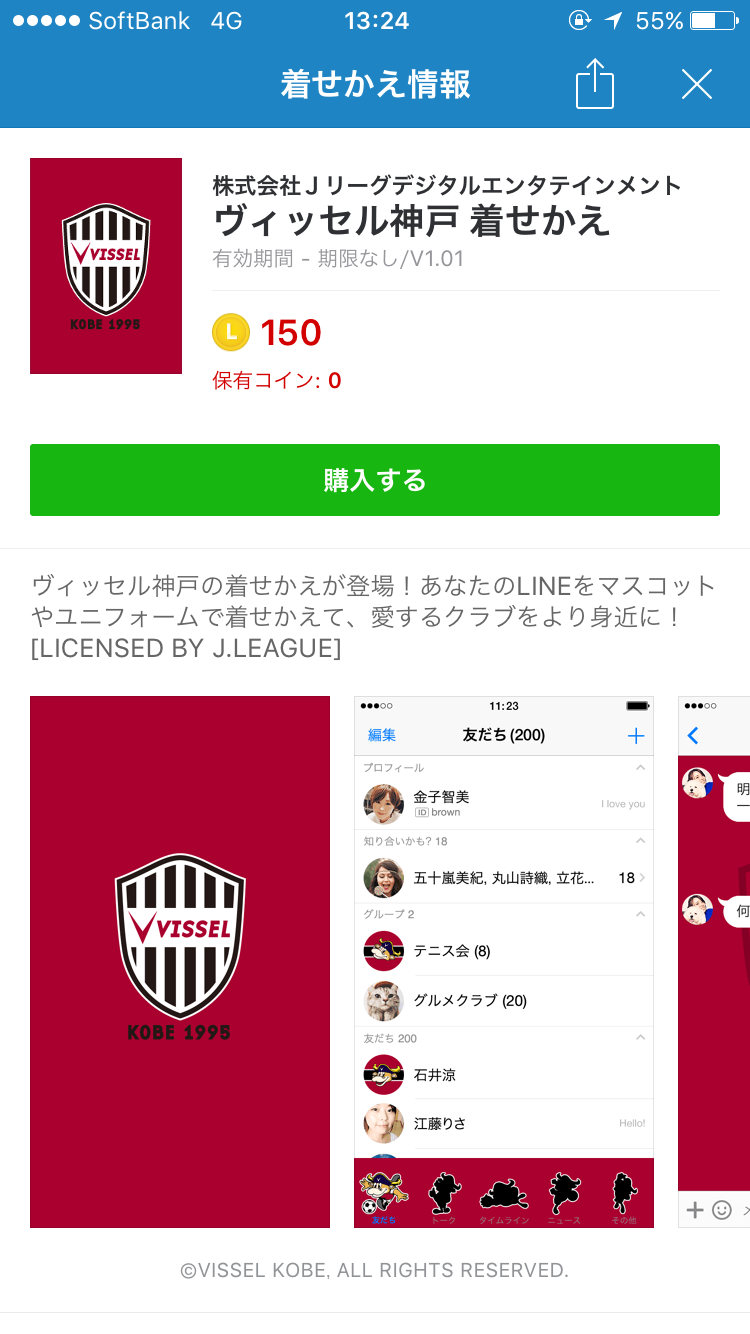Close the theme info page
The image size is (750, 1334).
[x=696, y=84]
